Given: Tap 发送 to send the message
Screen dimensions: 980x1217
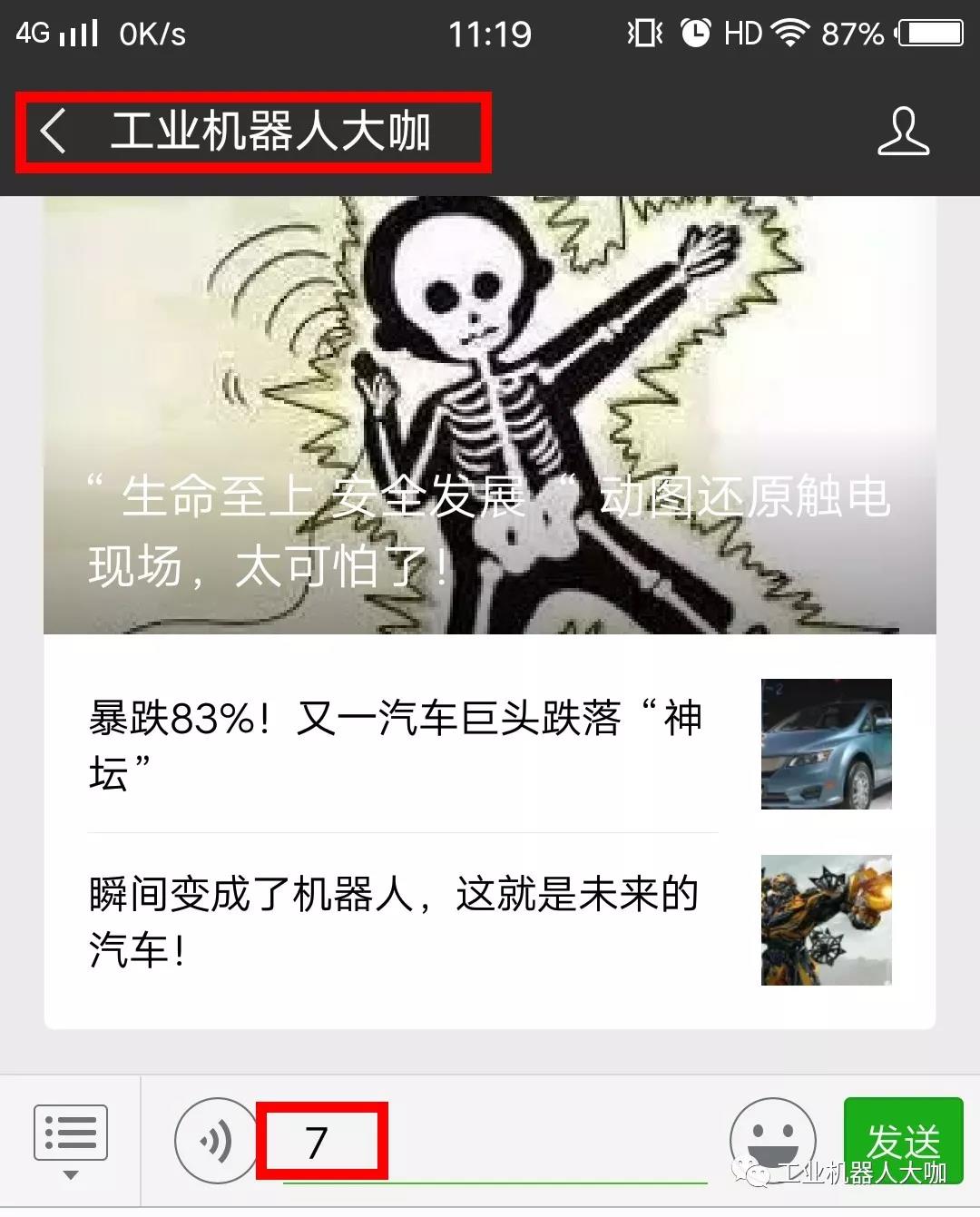Looking at the screenshot, I should [x=902, y=1138].
